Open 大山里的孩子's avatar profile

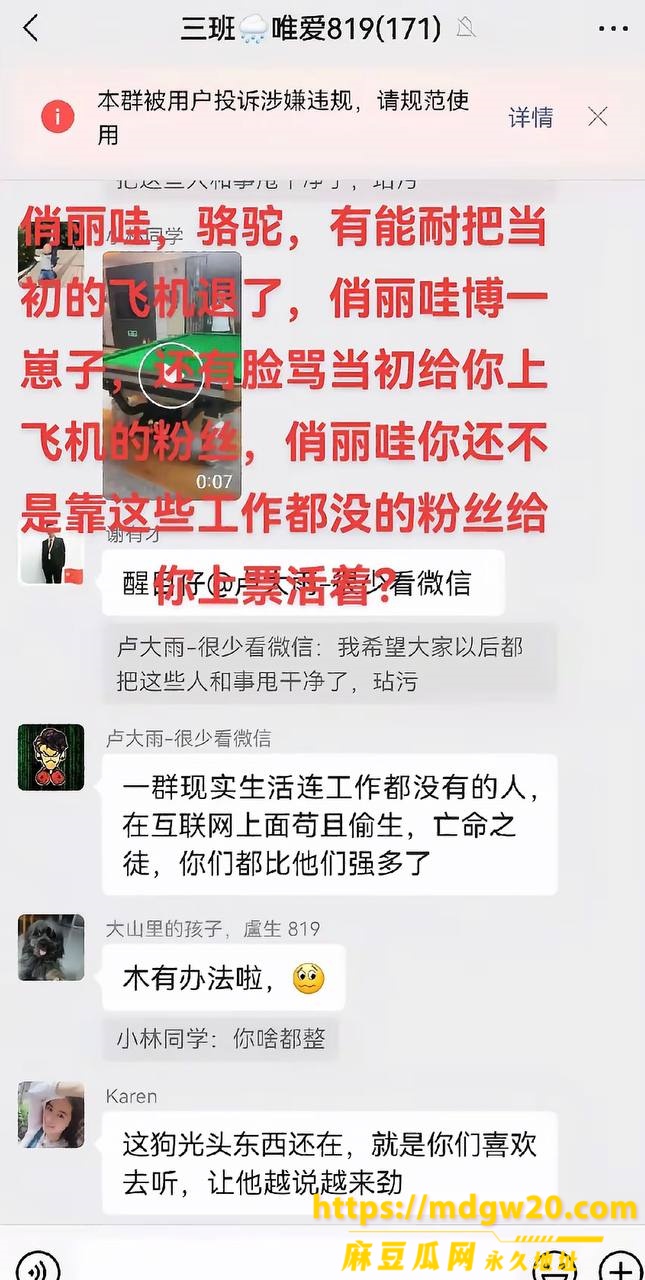[x=51, y=947]
